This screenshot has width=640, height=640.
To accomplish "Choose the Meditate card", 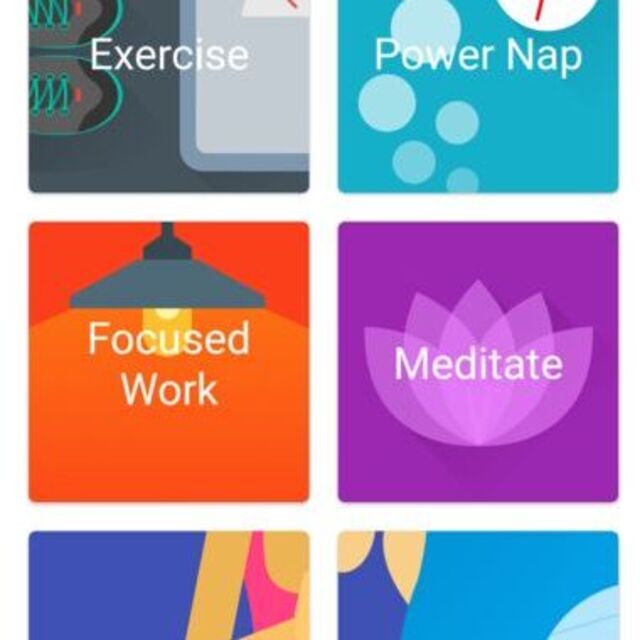I will pos(478,362).
